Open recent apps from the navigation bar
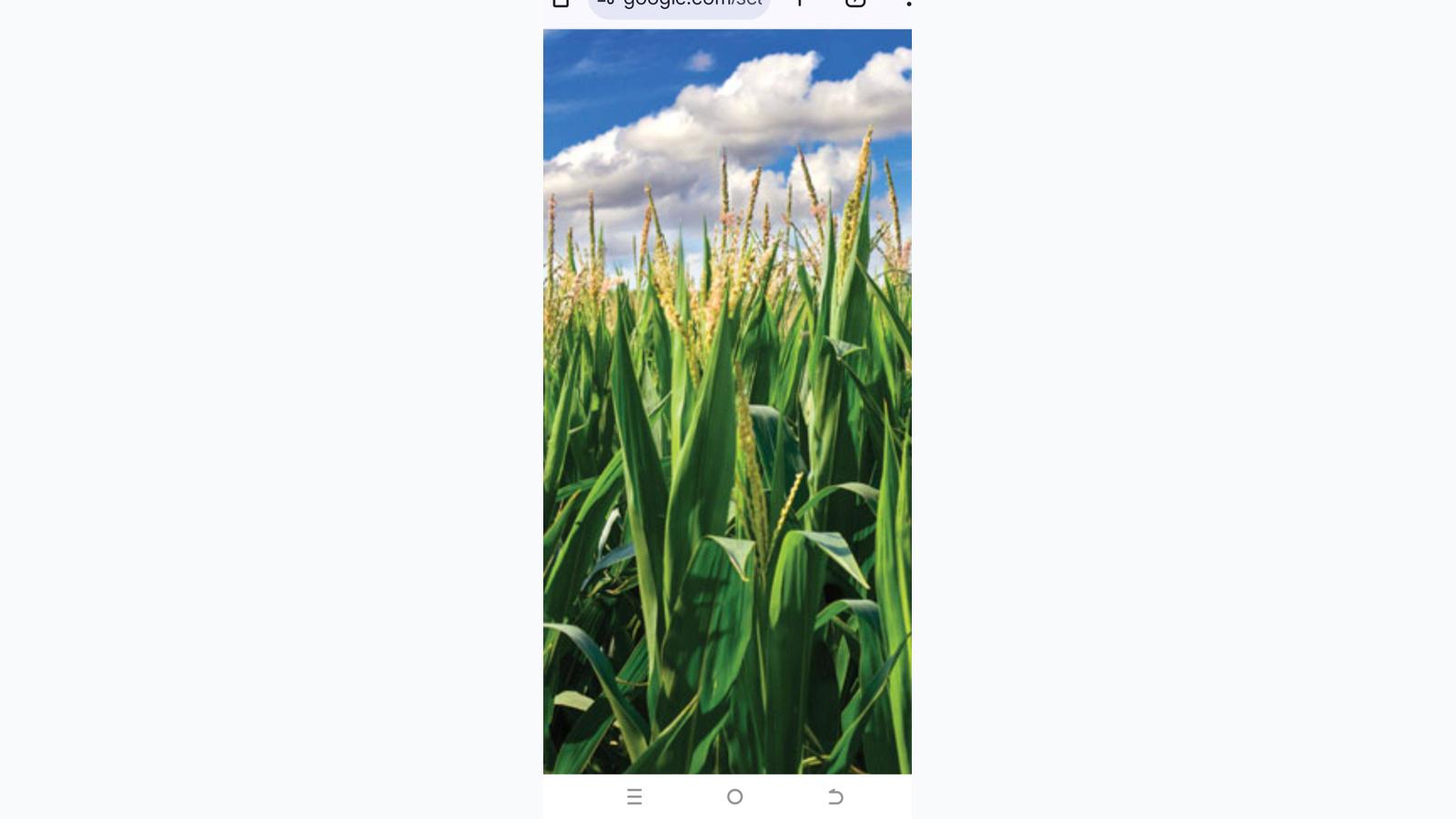The image size is (1456, 819). coord(634,797)
